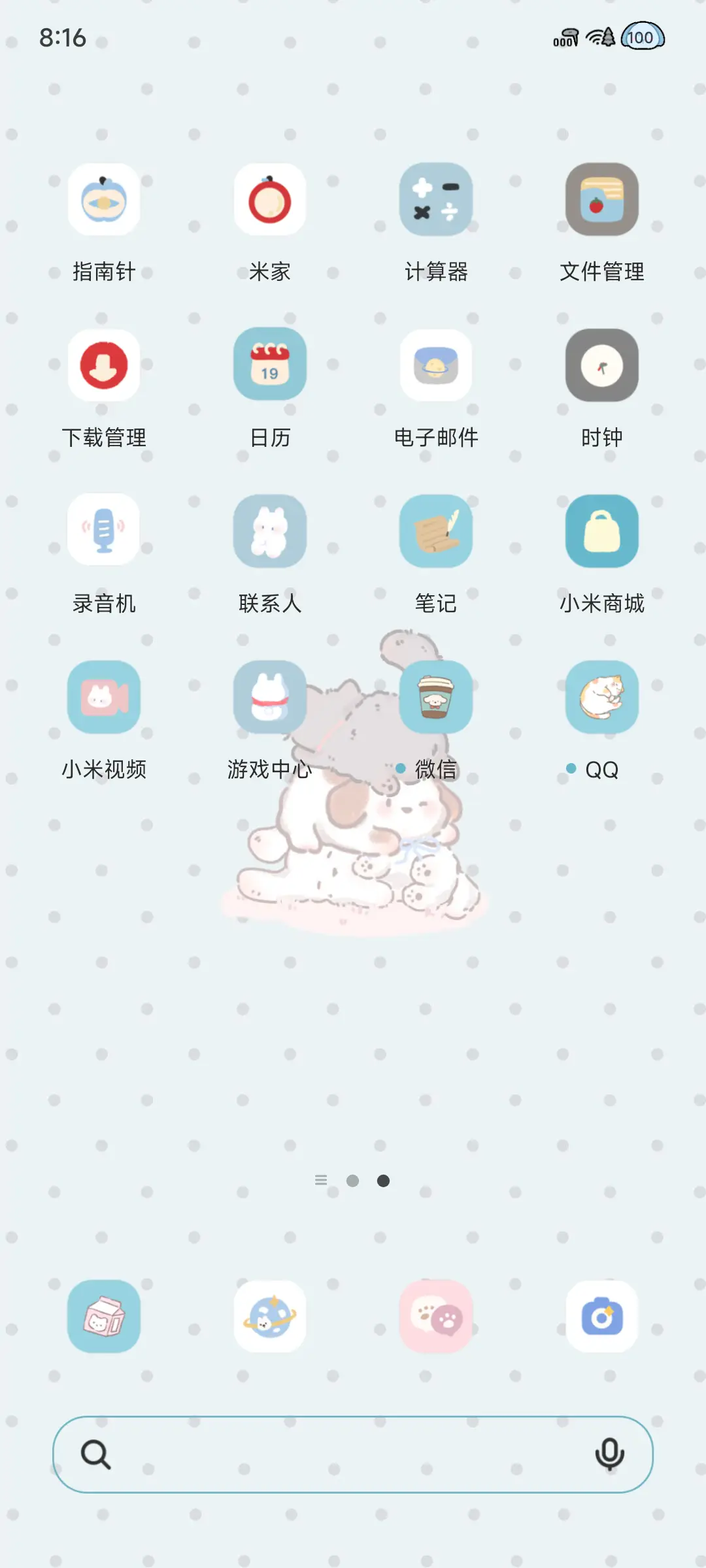Check the time in the 时钟 Clock app
The height and width of the screenshot is (1568, 706).
pos(602,366)
